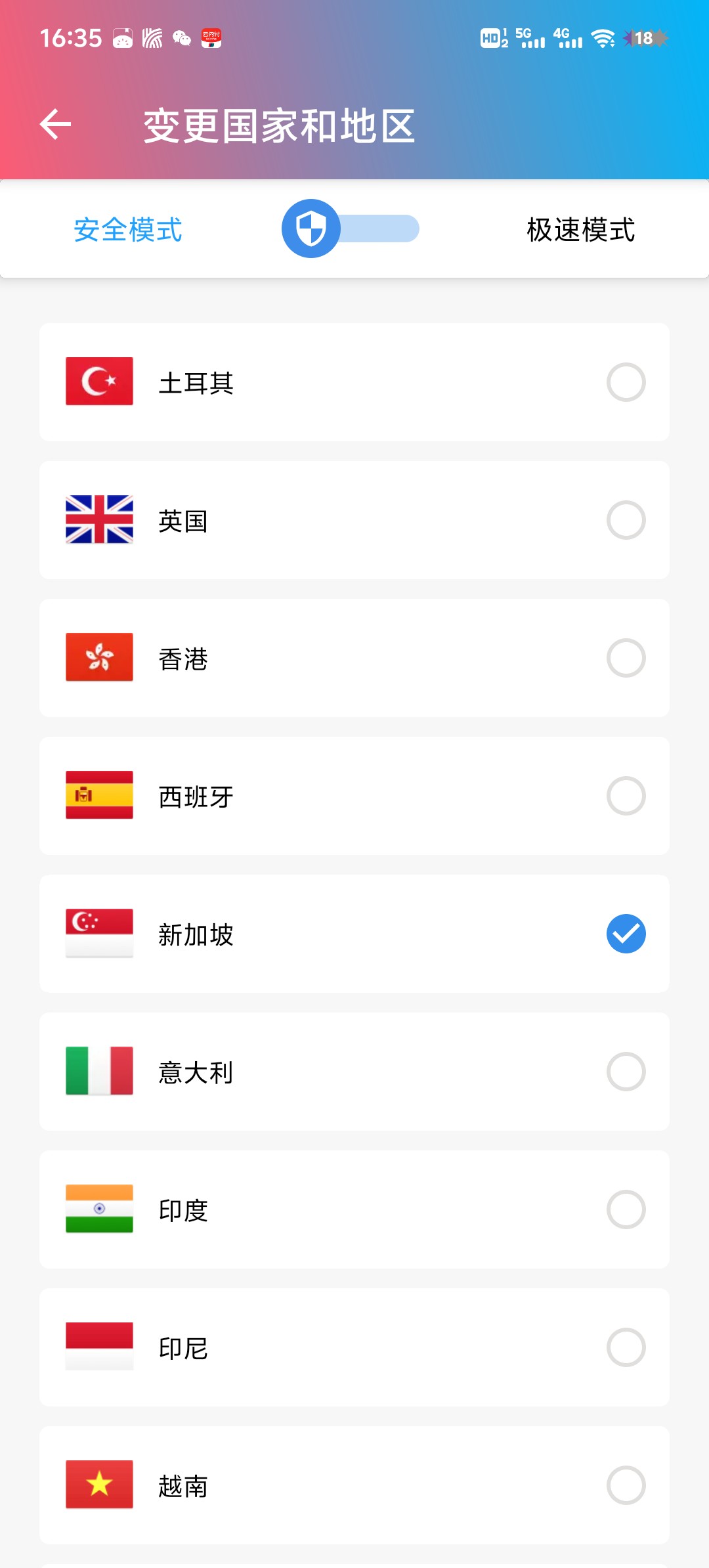The image size is (709, 1568).
Task: Select 香港 by clicking its radio button
Action: coord(626,657)
